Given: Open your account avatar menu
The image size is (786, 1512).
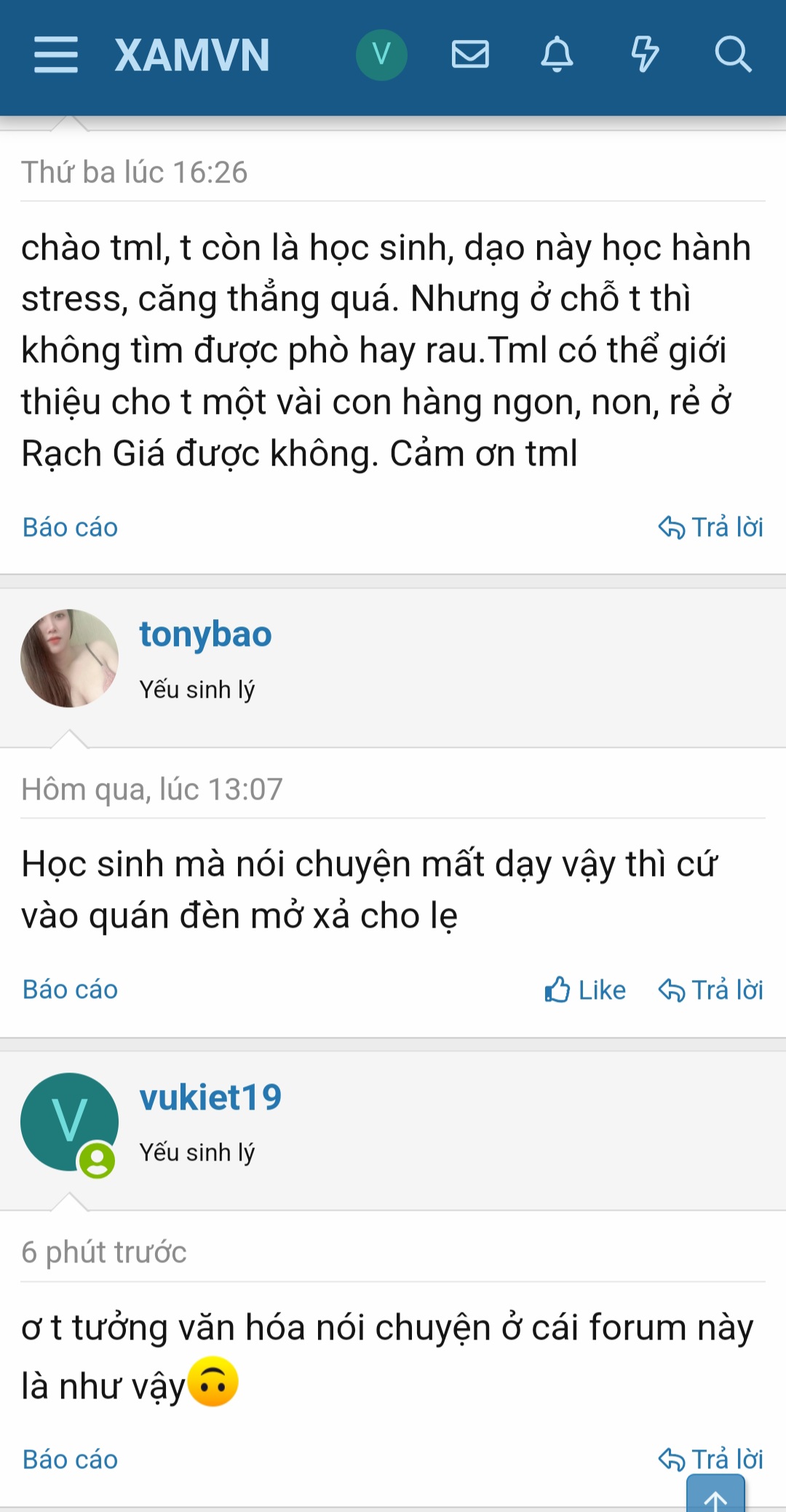Looking at the screenshot, I should pos(381,55).
